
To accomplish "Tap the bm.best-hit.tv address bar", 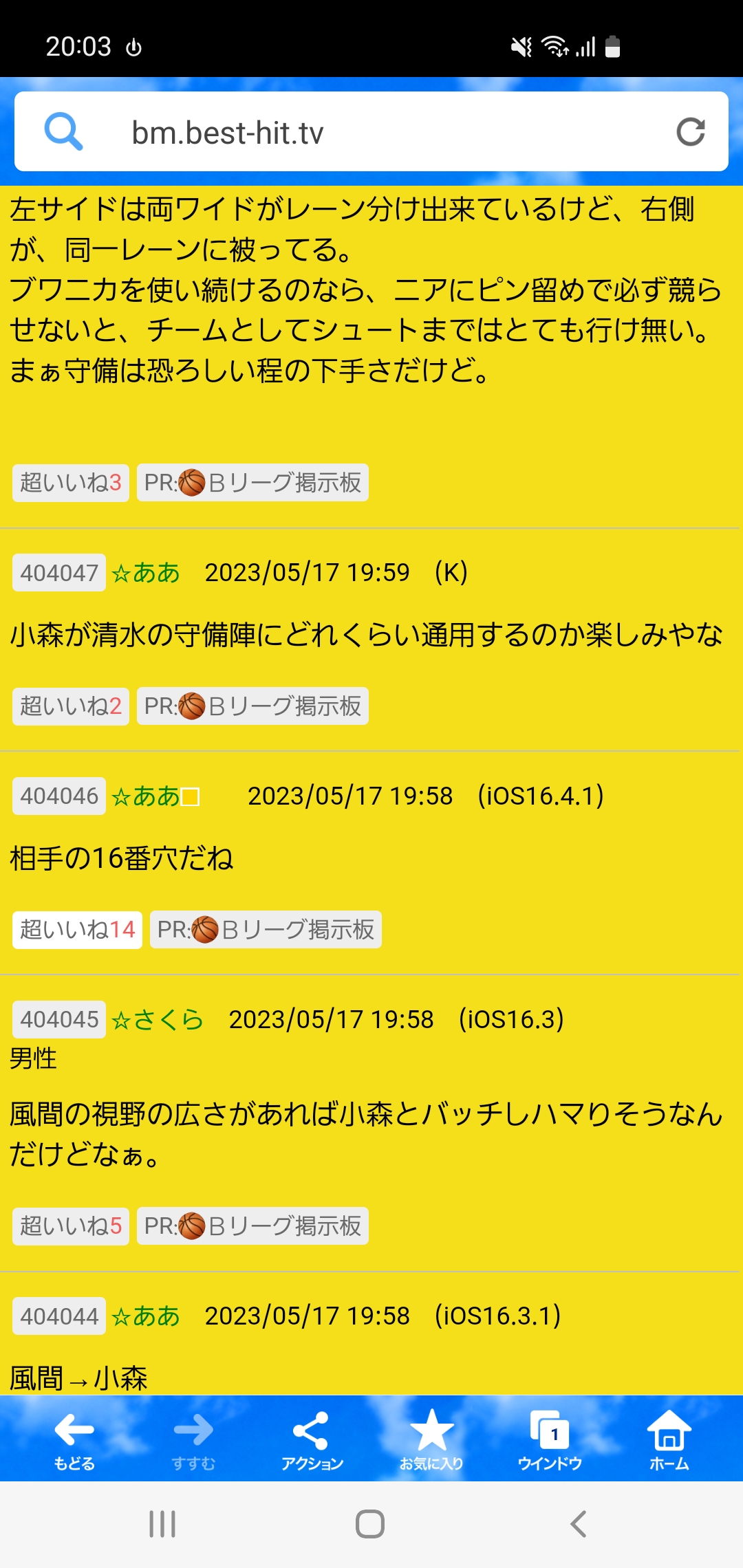I will 371,132.
